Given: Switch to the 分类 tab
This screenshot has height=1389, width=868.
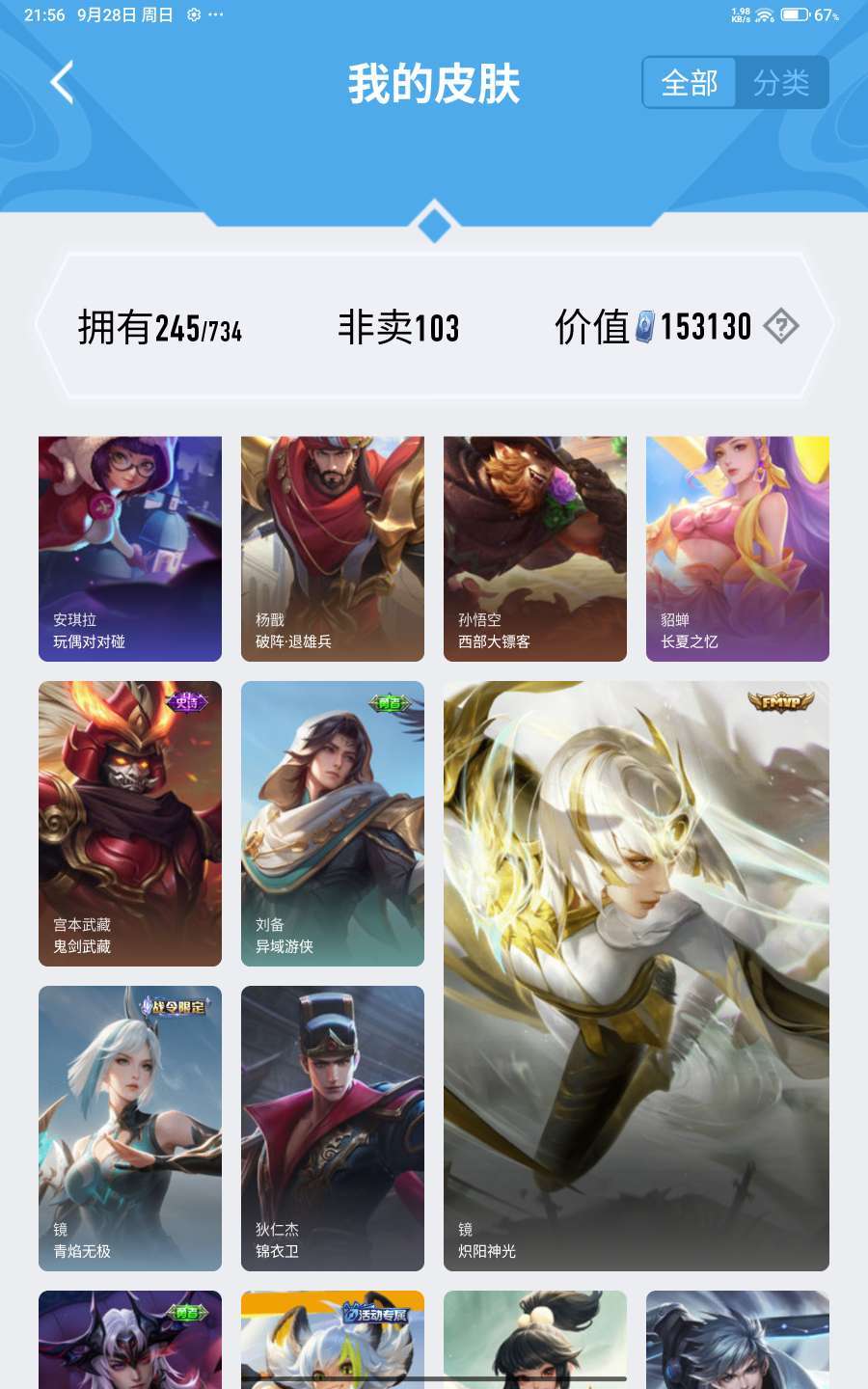Looking at the screenshot, I should tap(781, 83).
